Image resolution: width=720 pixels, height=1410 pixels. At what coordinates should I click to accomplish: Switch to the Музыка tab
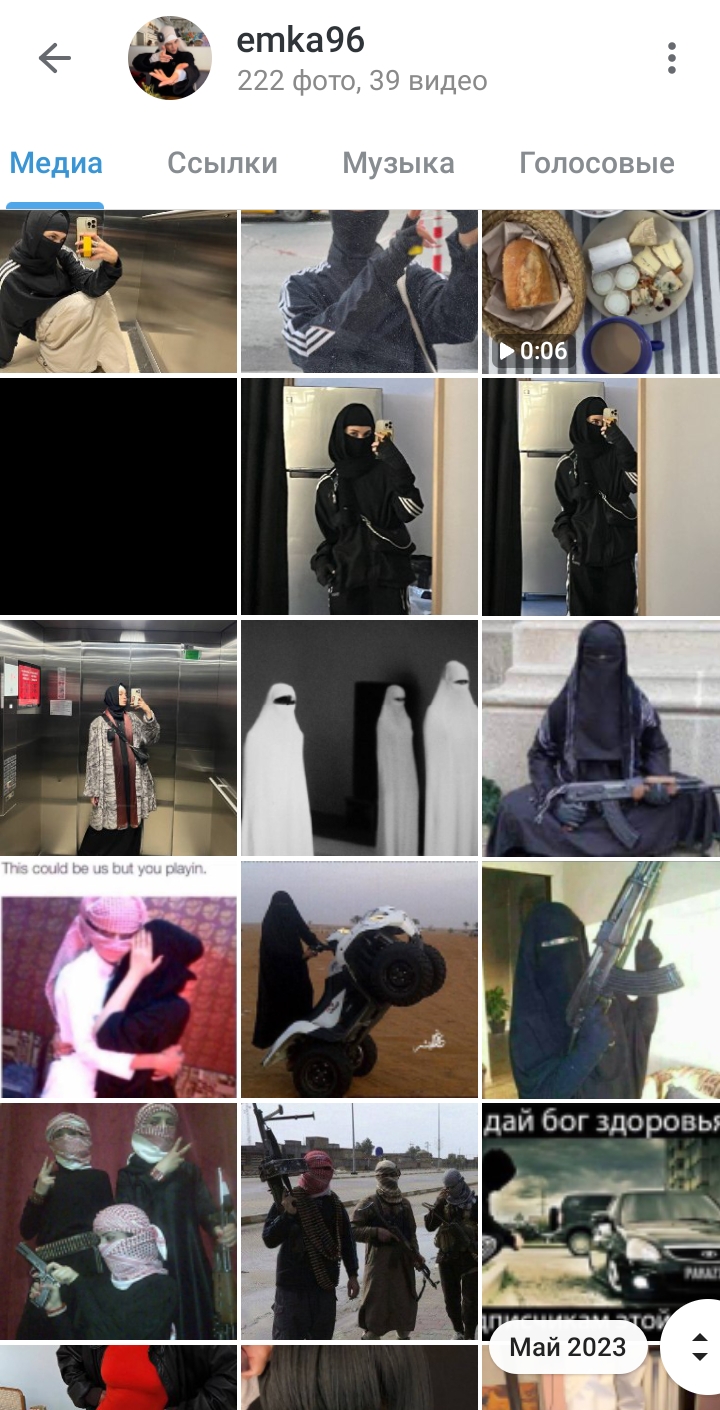click(398, 163)
